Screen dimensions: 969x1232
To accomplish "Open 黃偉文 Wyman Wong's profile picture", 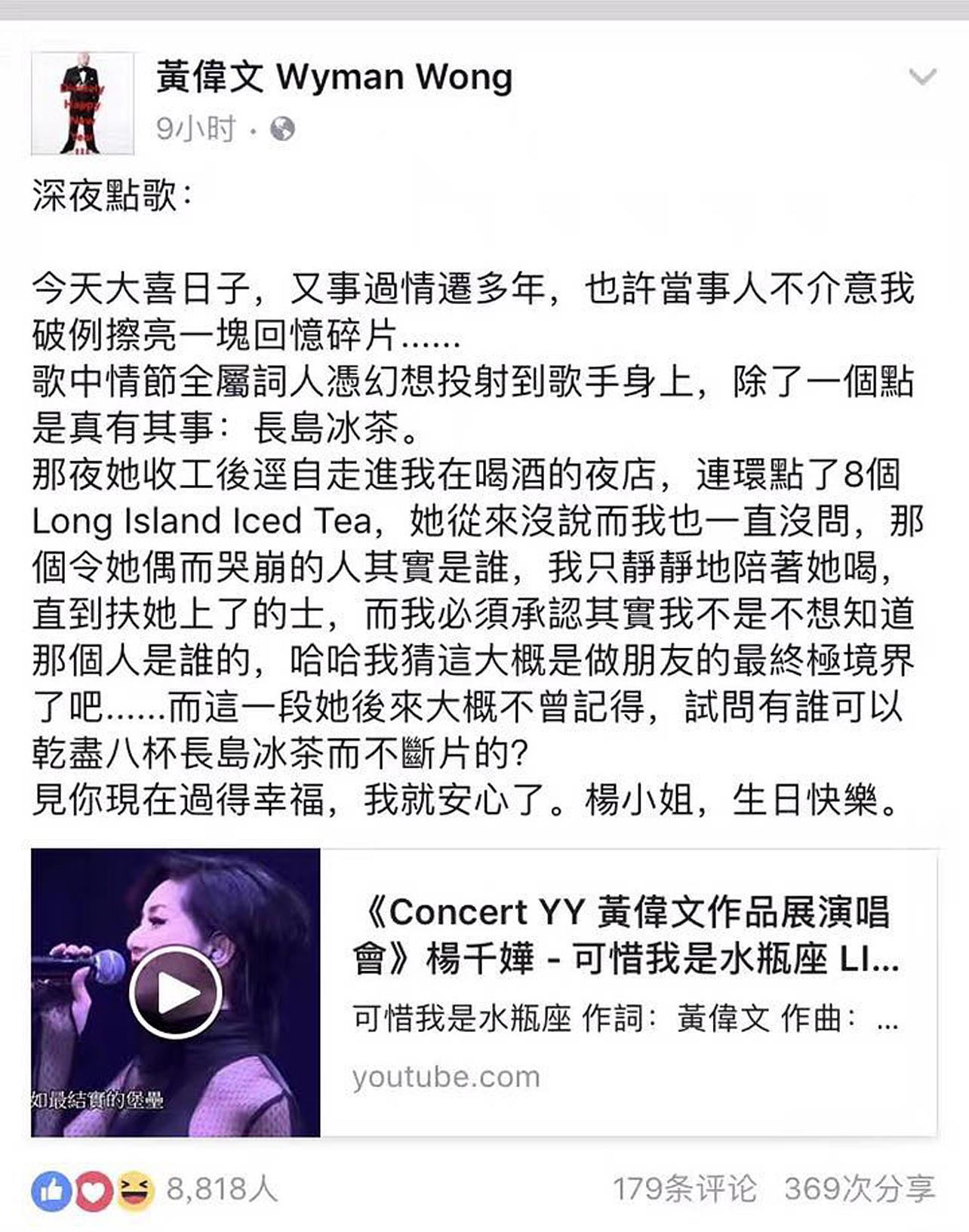I will pyautogui.click(x=82, y=103).
